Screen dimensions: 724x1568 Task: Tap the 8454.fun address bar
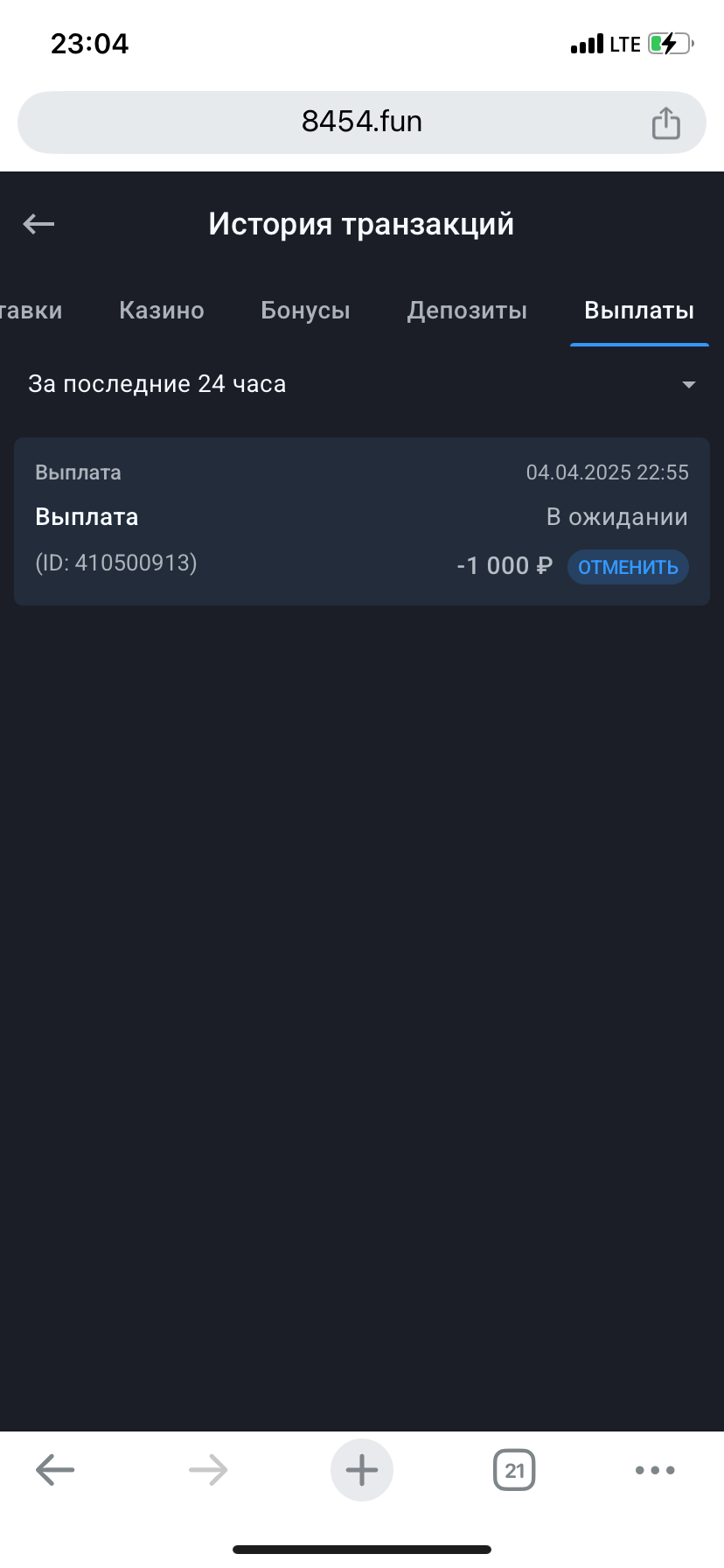pyautogui.click(x=362, y=122)
